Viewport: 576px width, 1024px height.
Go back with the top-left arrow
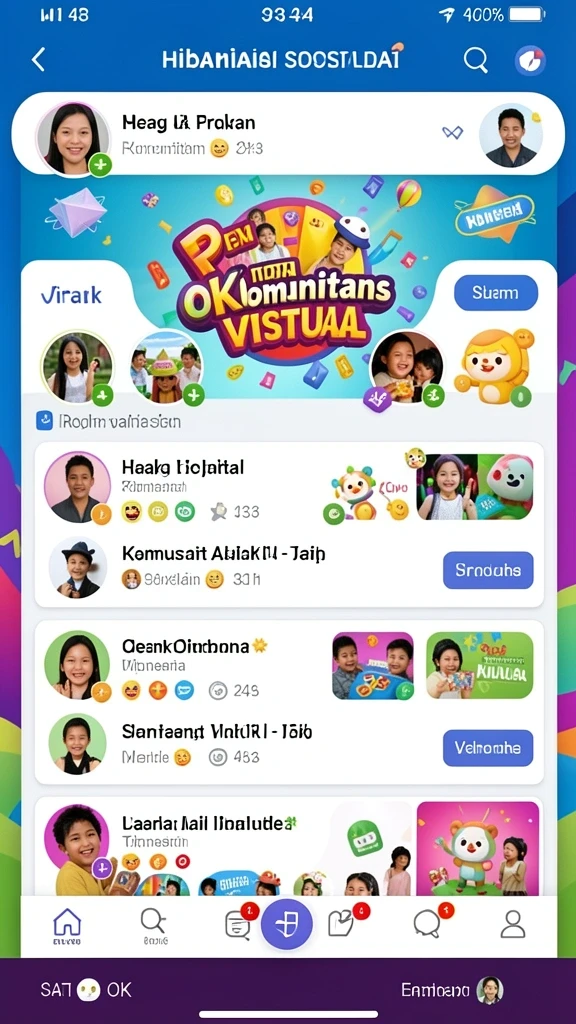pos(38,60)
